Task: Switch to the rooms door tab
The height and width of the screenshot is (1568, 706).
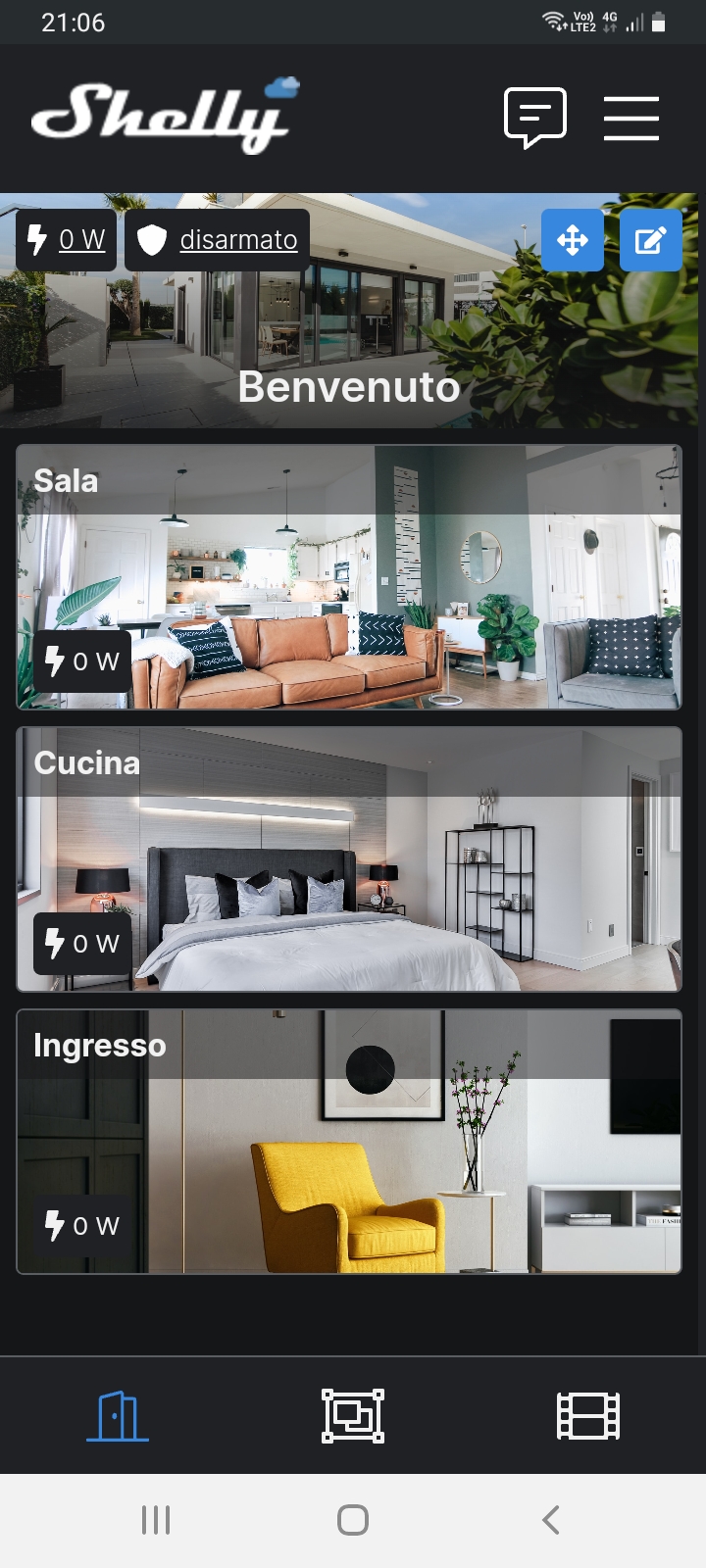Action: coord(118,1416)
